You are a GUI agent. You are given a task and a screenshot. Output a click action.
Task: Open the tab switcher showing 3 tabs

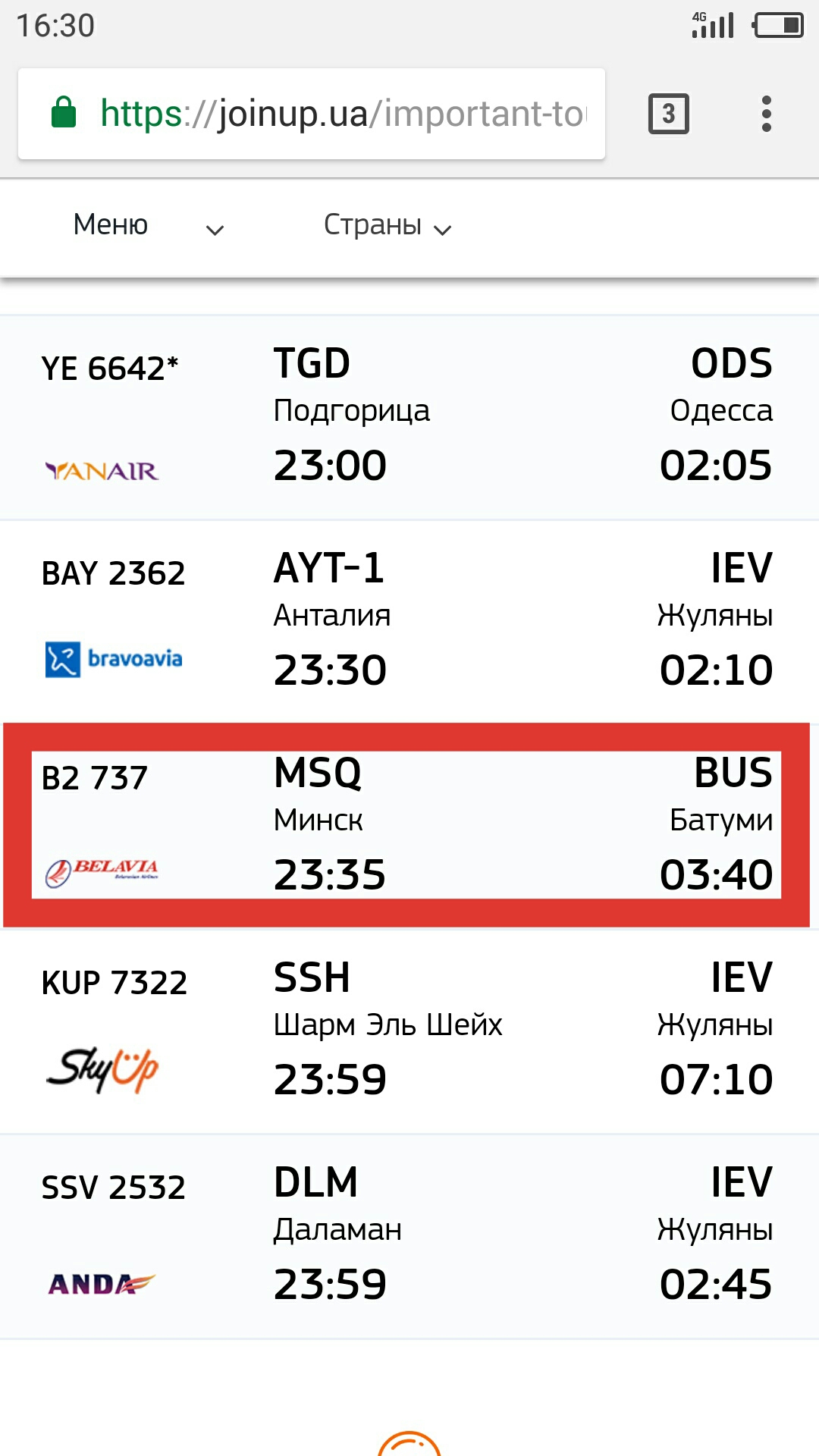pos(668,114)
